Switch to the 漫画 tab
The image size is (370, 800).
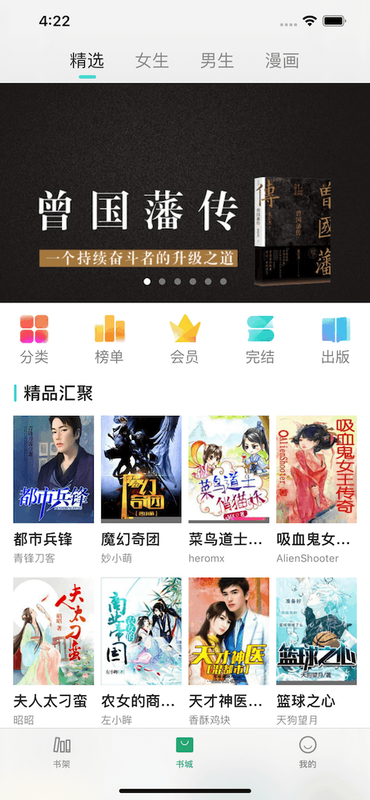coord(282,61)
